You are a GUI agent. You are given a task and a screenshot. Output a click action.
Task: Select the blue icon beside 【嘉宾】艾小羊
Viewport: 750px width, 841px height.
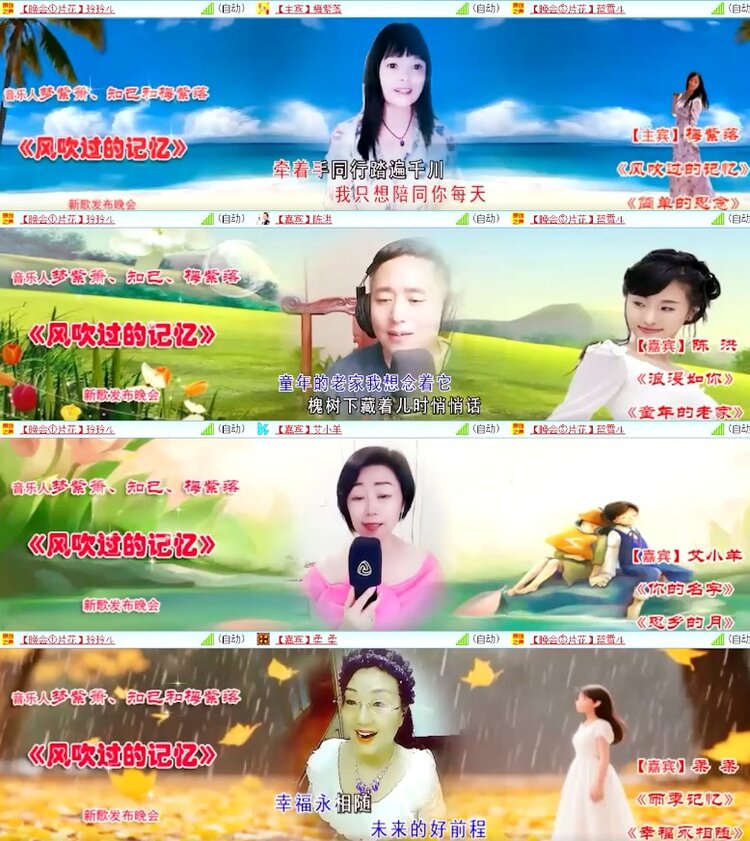[262, 426]
